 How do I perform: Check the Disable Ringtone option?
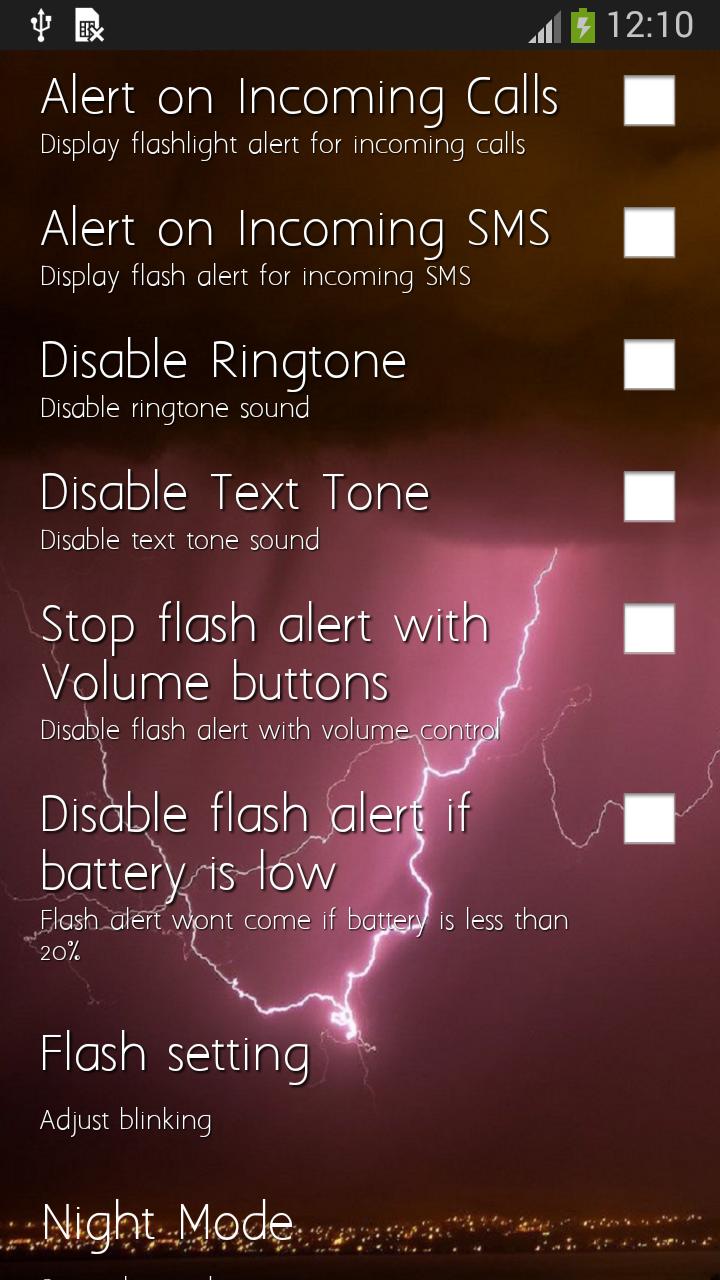[x=648, y=364]
